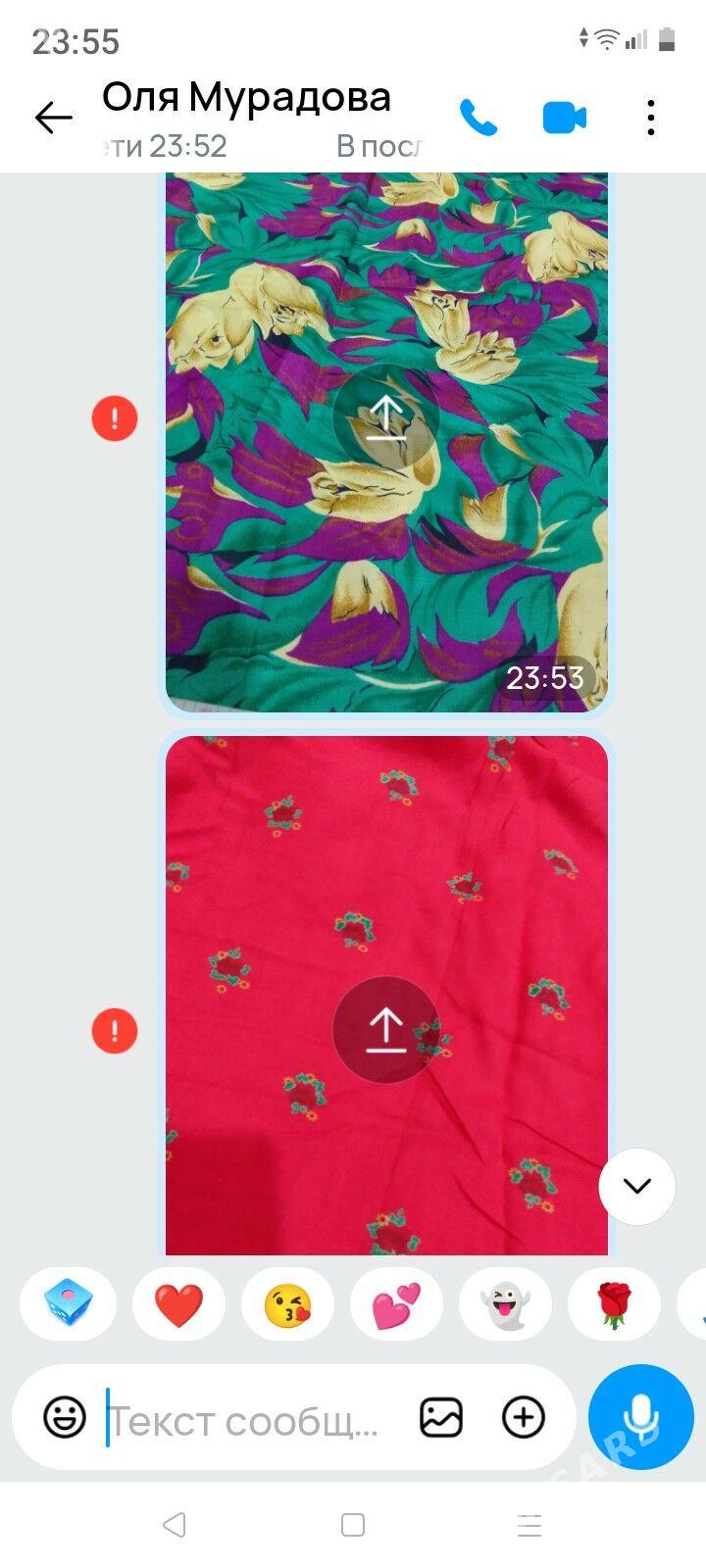706x1568 pixels.
Task: Tap the error icon beside green fabric photo
Action: [115, 418]
